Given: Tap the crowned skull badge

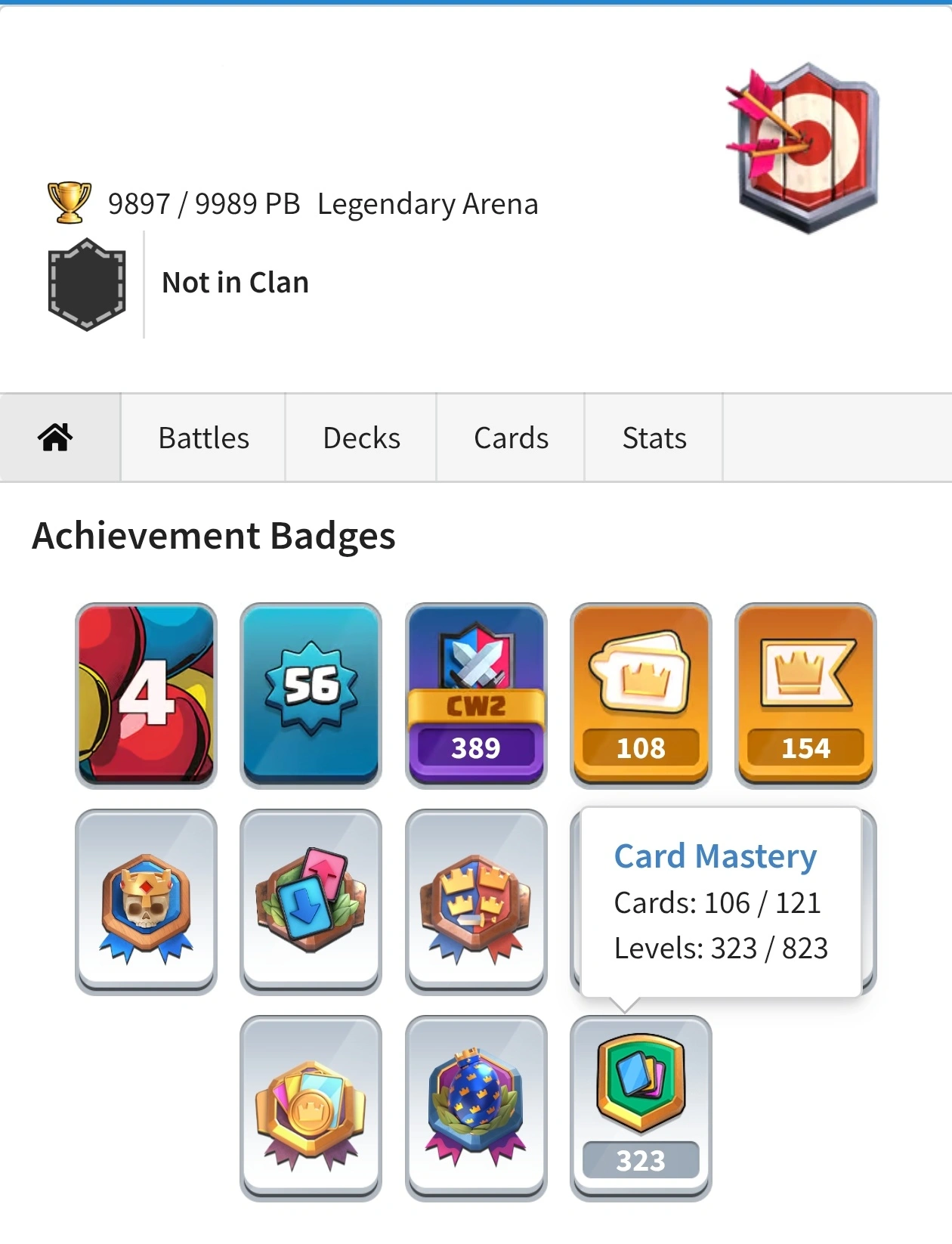Looking at the screenshot, I should pyautogui.click(x=146, y=901).
